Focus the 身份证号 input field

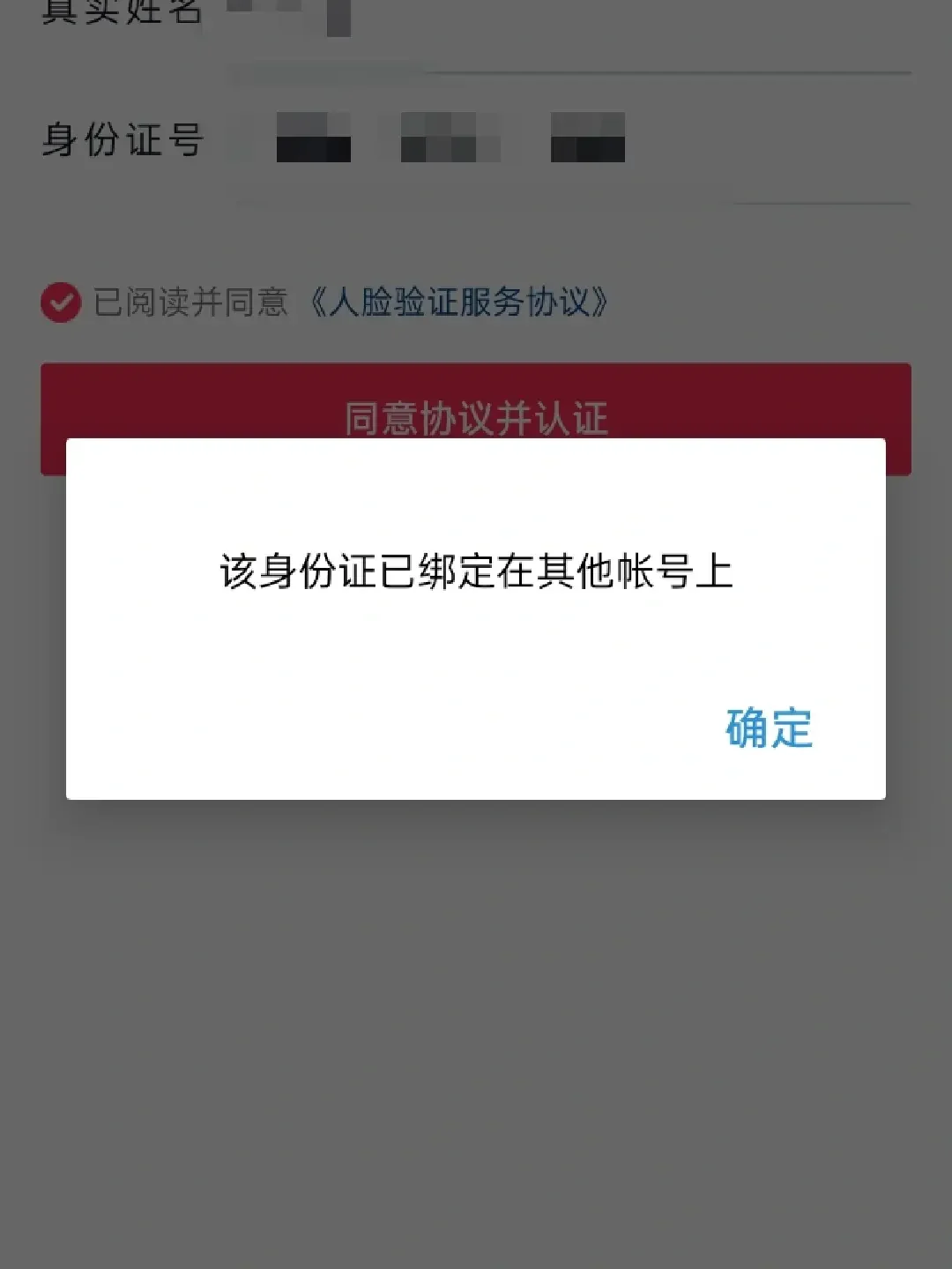coord(564,139)
